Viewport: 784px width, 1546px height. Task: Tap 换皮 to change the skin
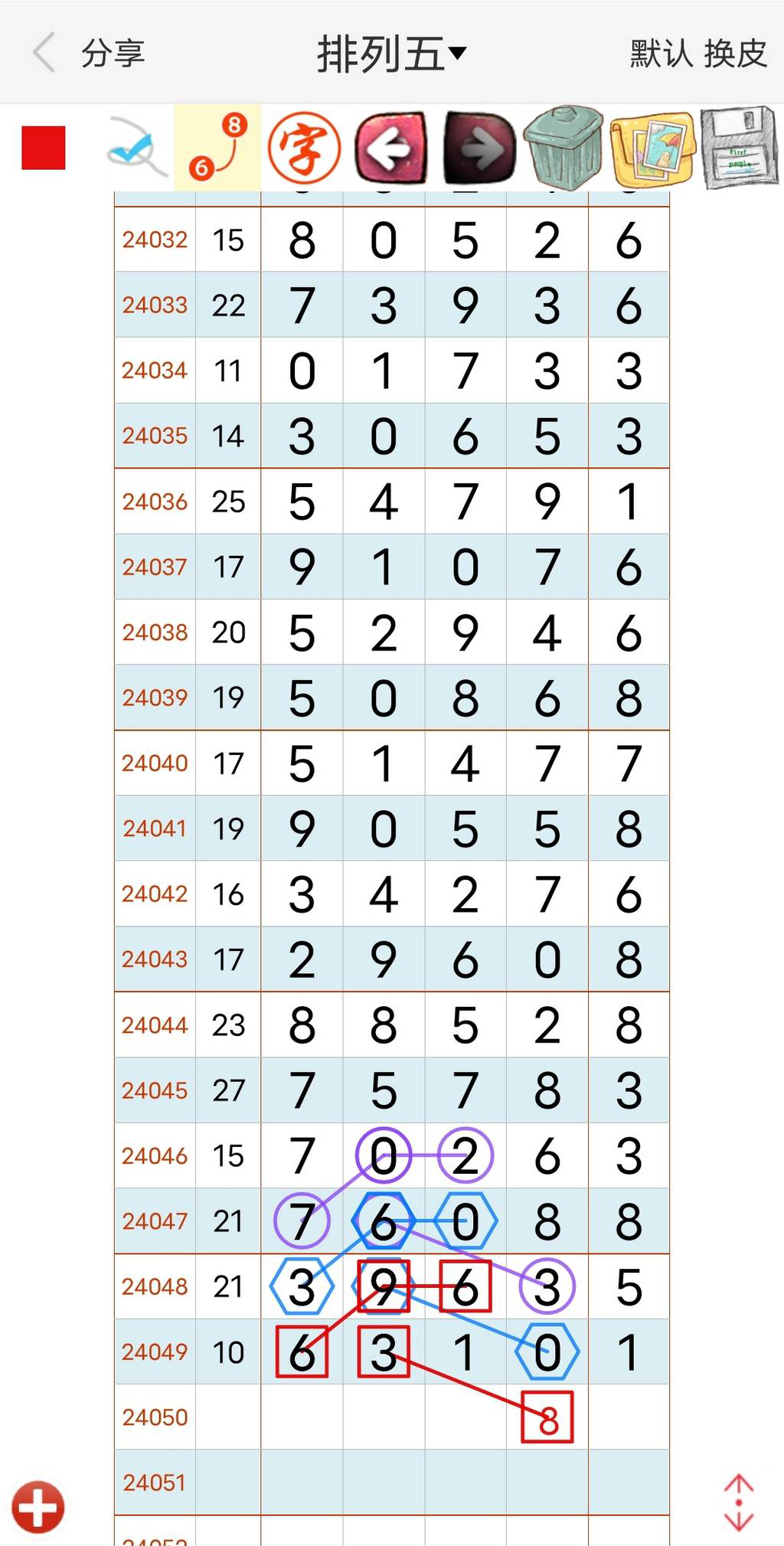(x=736, y=54)
